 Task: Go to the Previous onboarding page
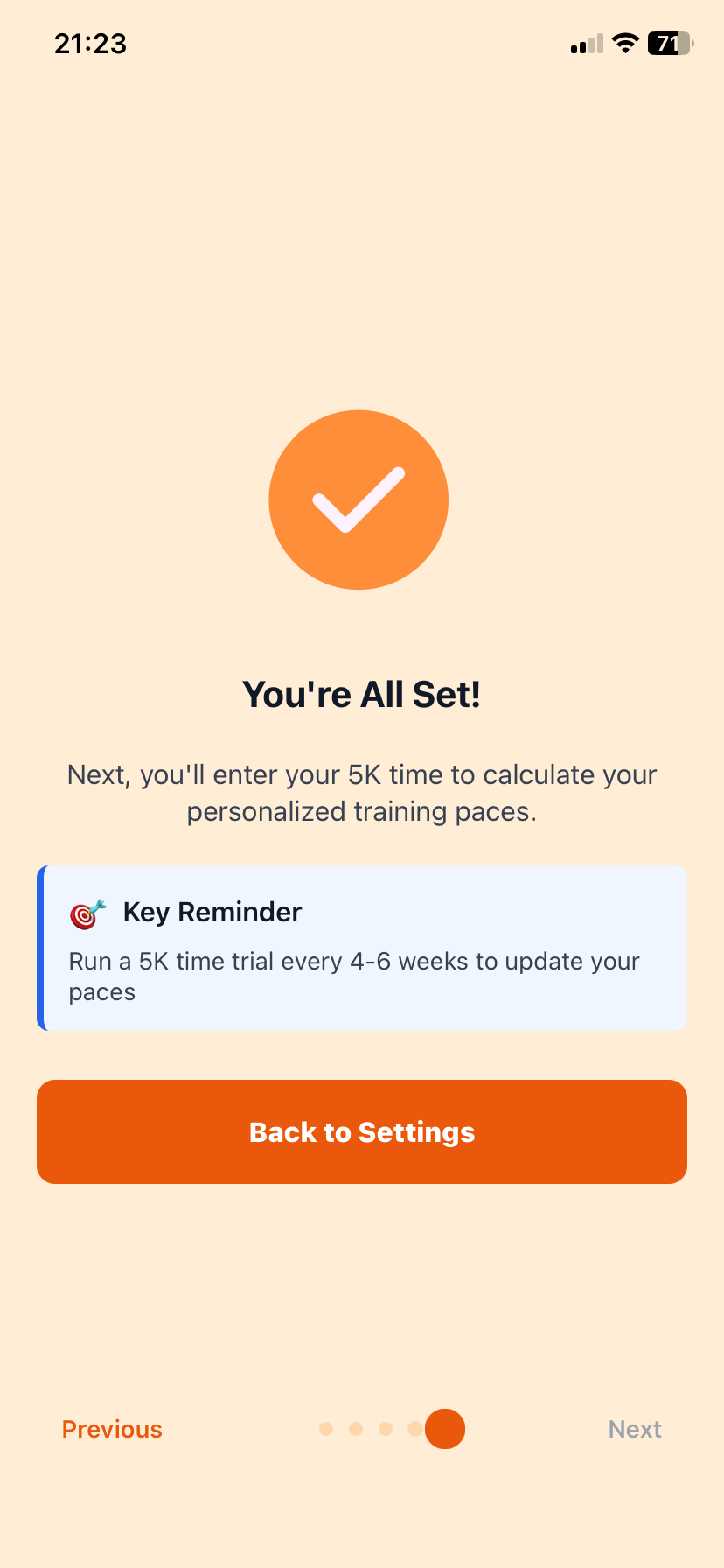point(112,1429)
